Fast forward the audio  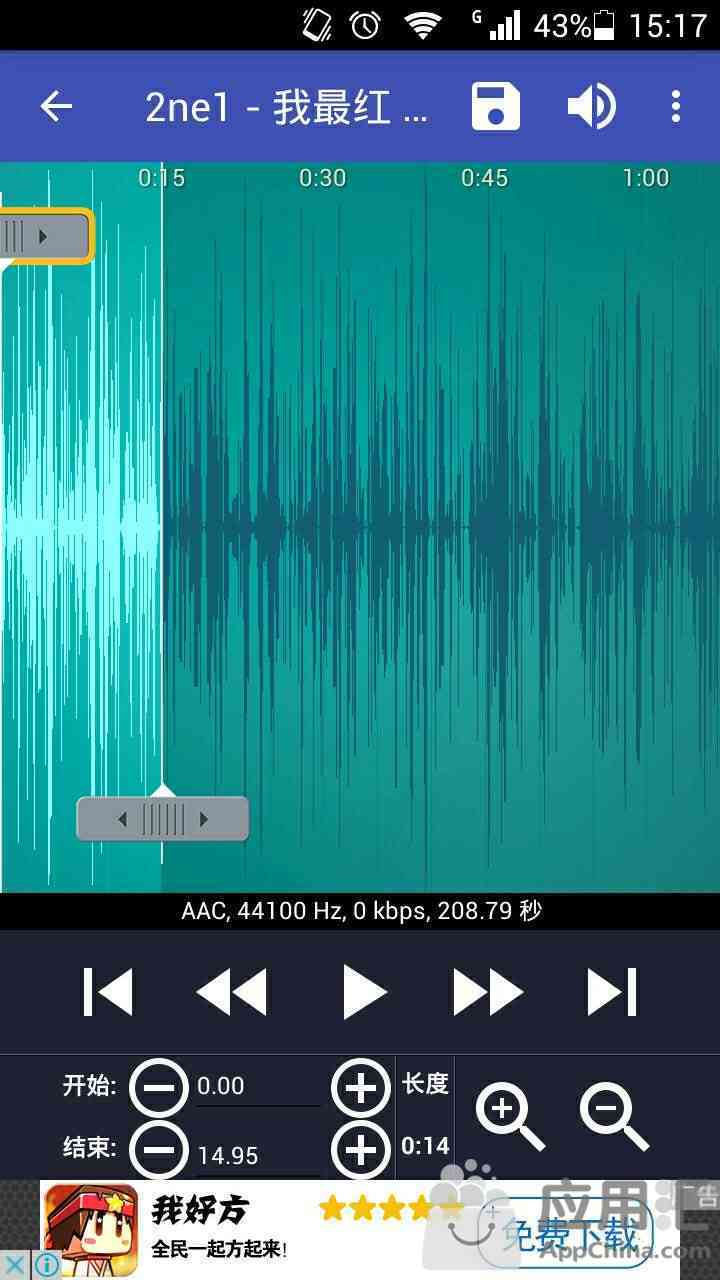coord(488,992)
